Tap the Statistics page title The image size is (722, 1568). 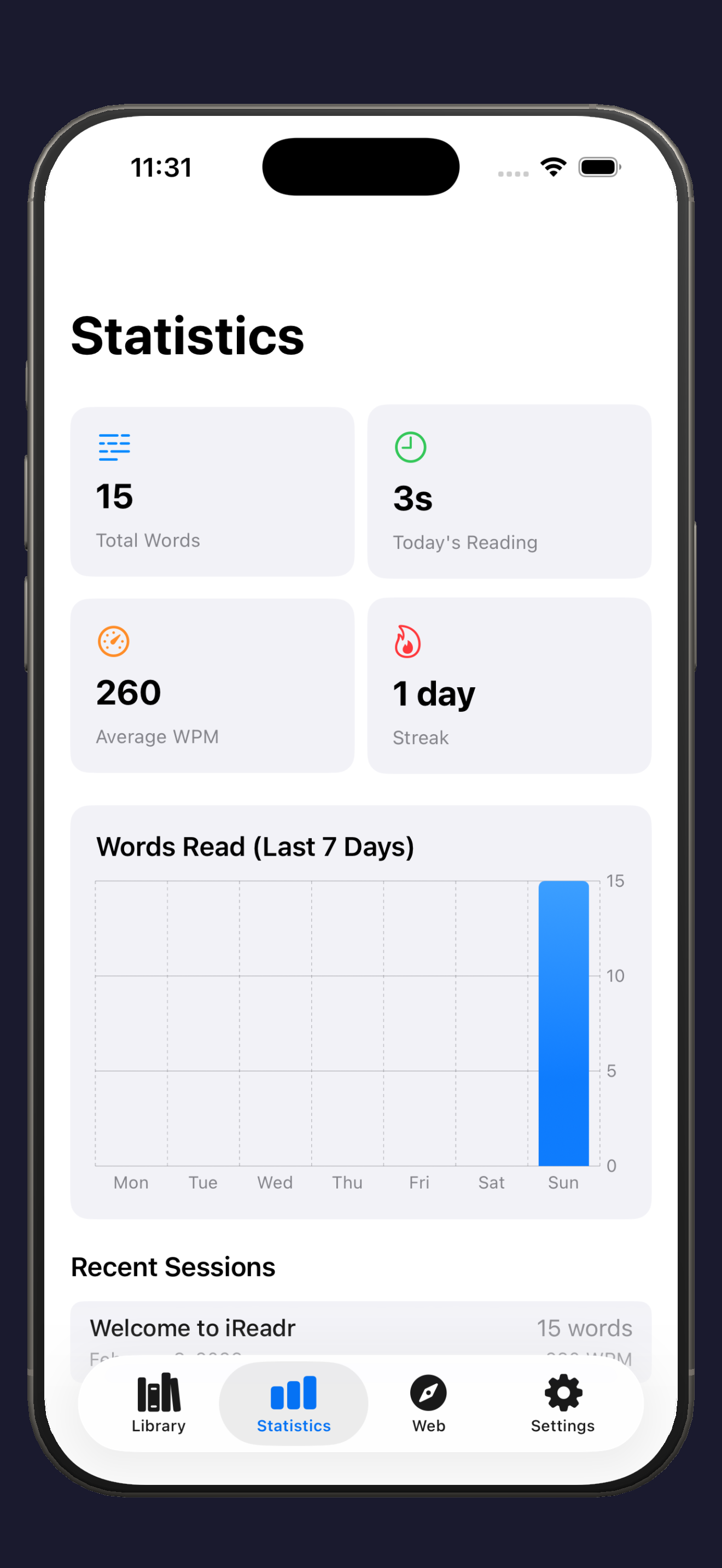[188, 335]
